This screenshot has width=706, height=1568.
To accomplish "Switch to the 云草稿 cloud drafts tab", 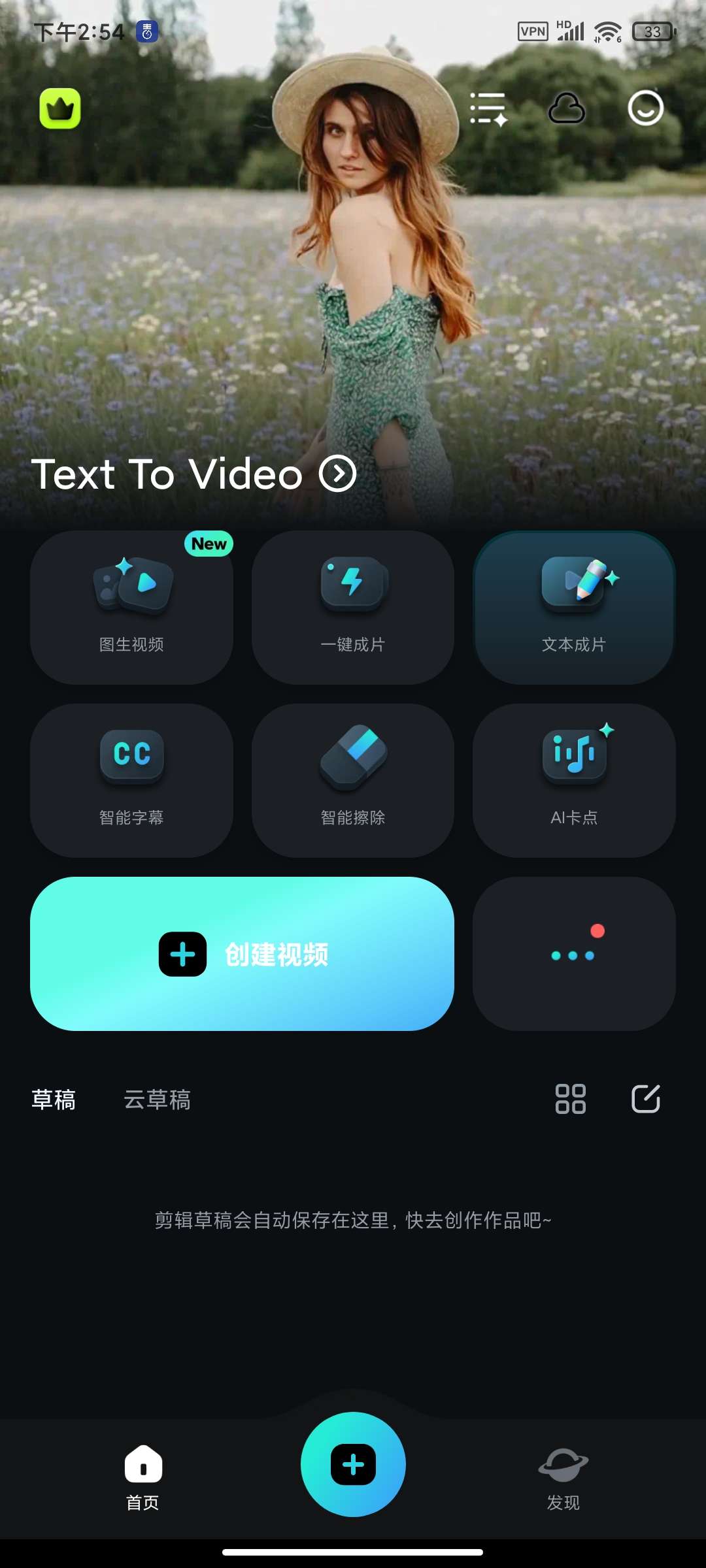I will pos(157,1100).
